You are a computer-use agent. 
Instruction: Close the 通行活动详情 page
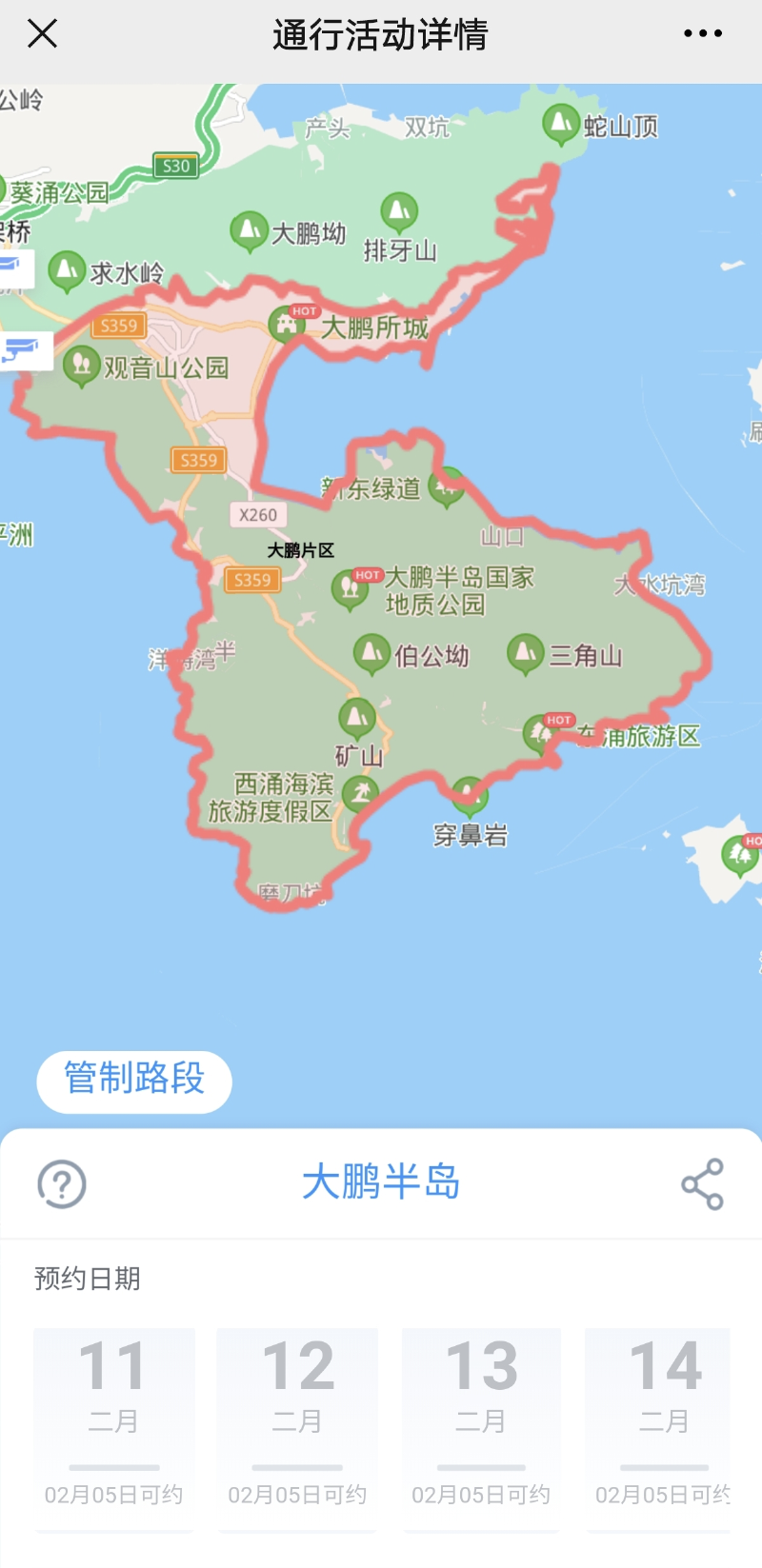click(x=42, y=34)
